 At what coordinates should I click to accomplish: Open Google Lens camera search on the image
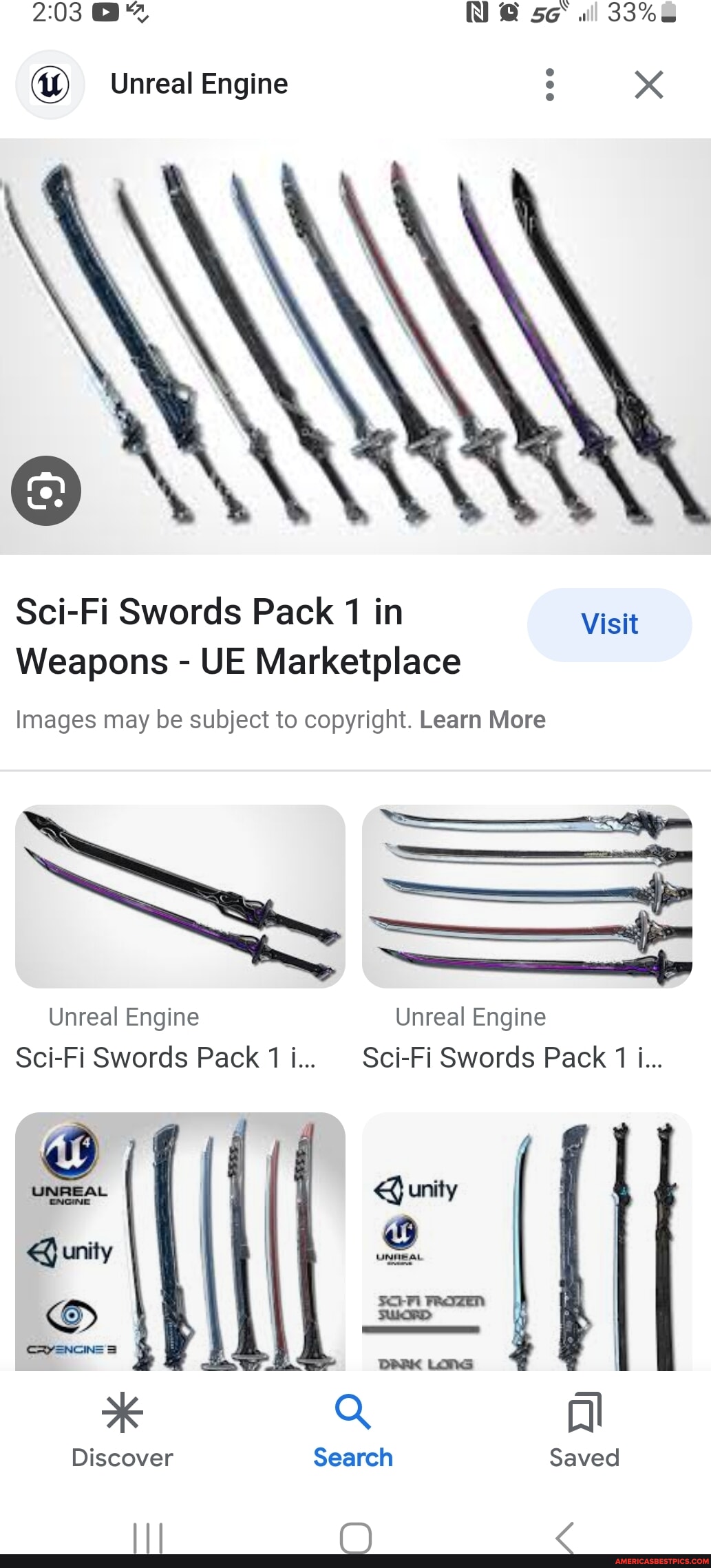45,490
